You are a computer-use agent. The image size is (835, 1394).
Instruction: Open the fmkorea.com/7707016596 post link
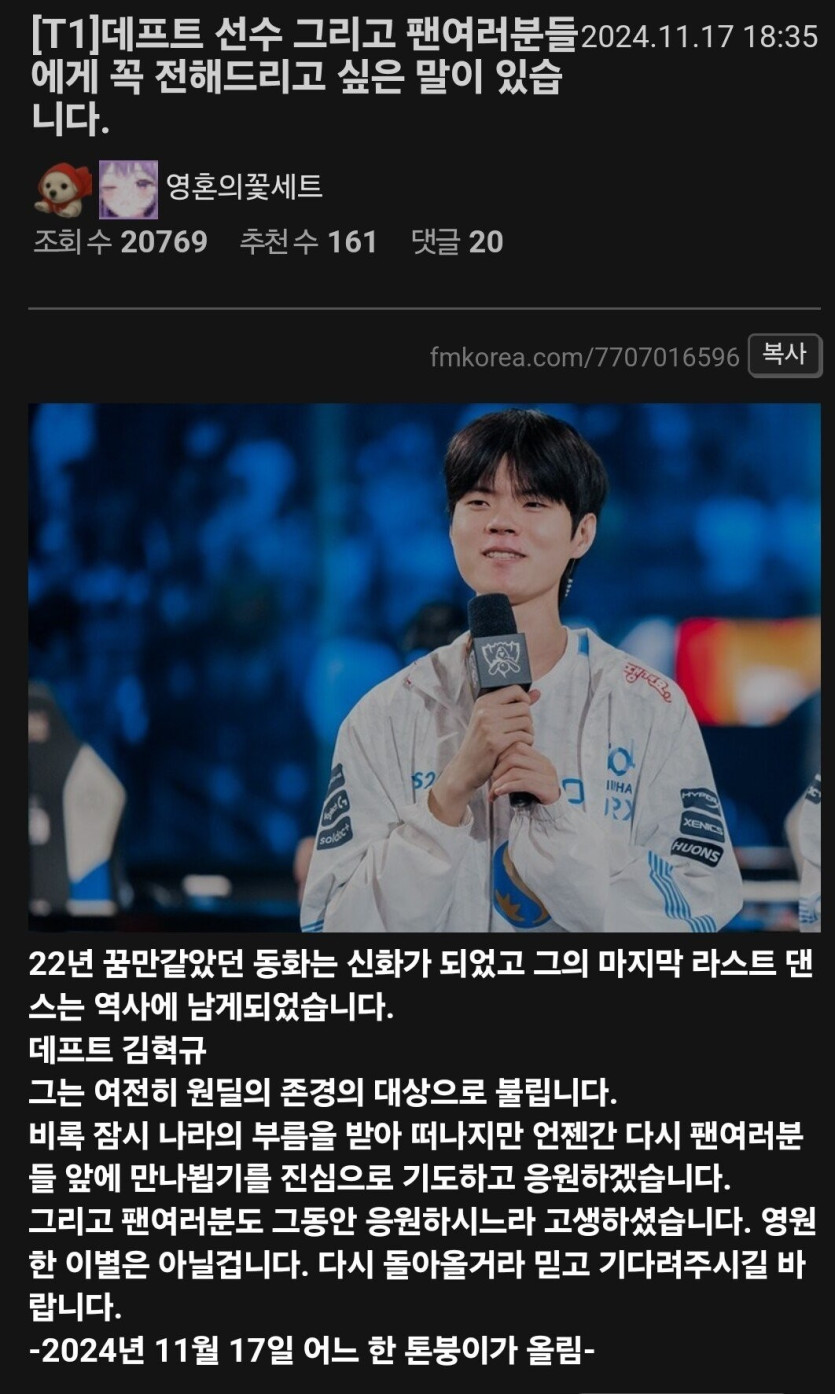tap(584, 357)
